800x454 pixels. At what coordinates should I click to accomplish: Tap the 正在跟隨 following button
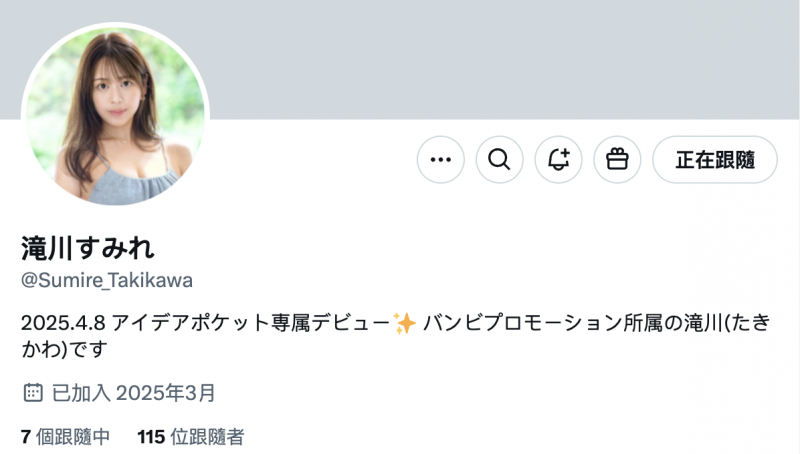point(714,160)
